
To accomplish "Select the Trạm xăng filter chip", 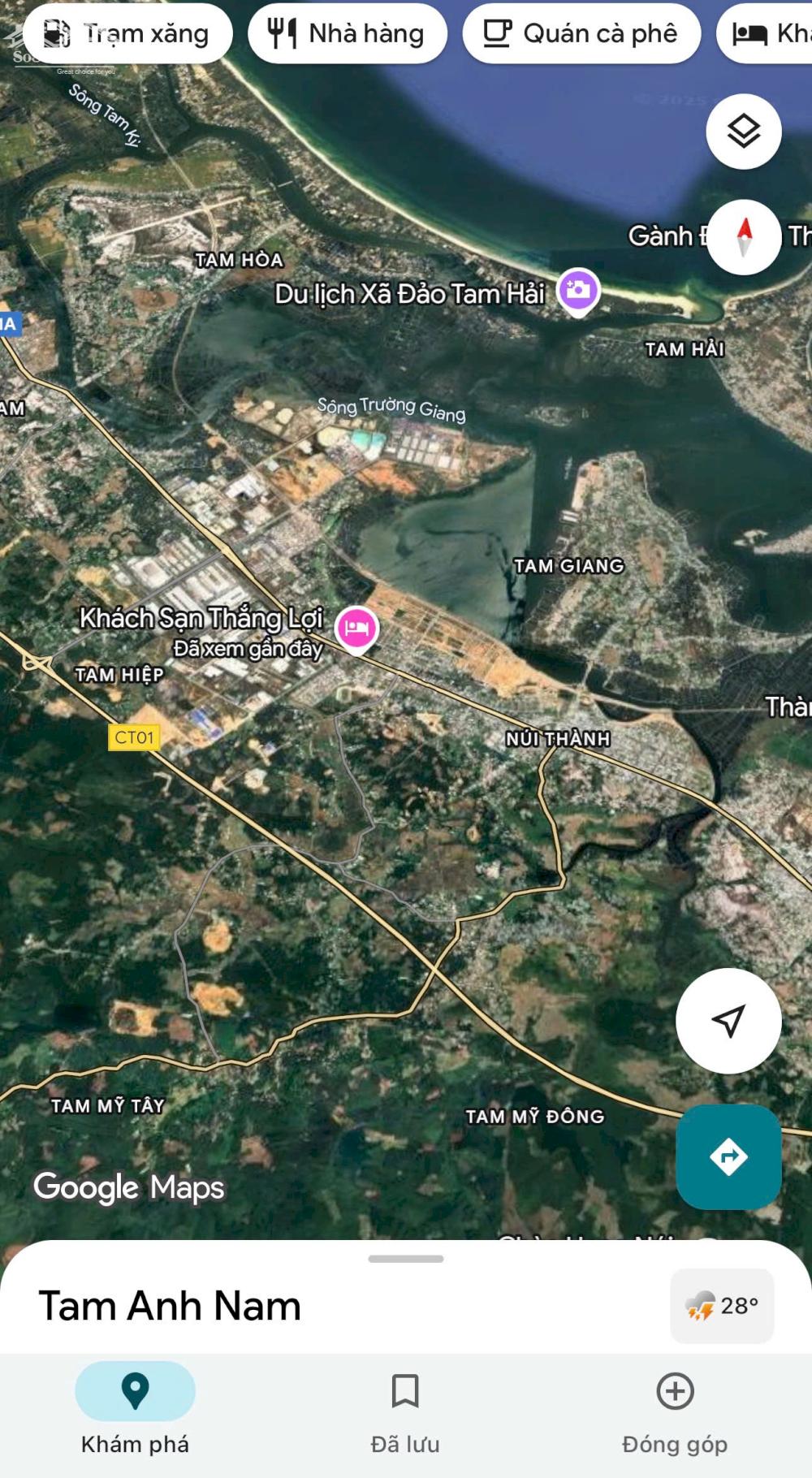I will pos(127,33).
